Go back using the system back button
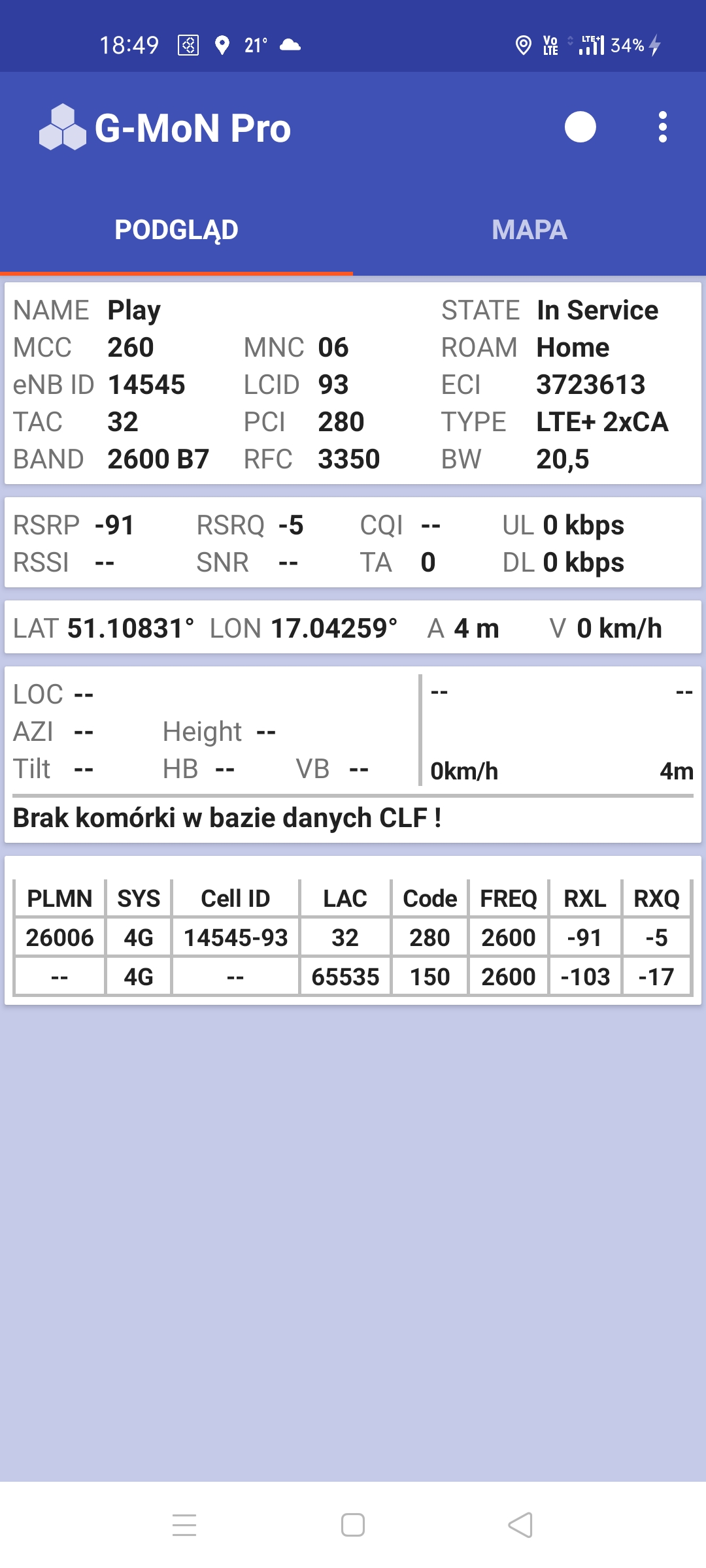This screenshot has width=706, height=1568. click(x=520, y=1525)
